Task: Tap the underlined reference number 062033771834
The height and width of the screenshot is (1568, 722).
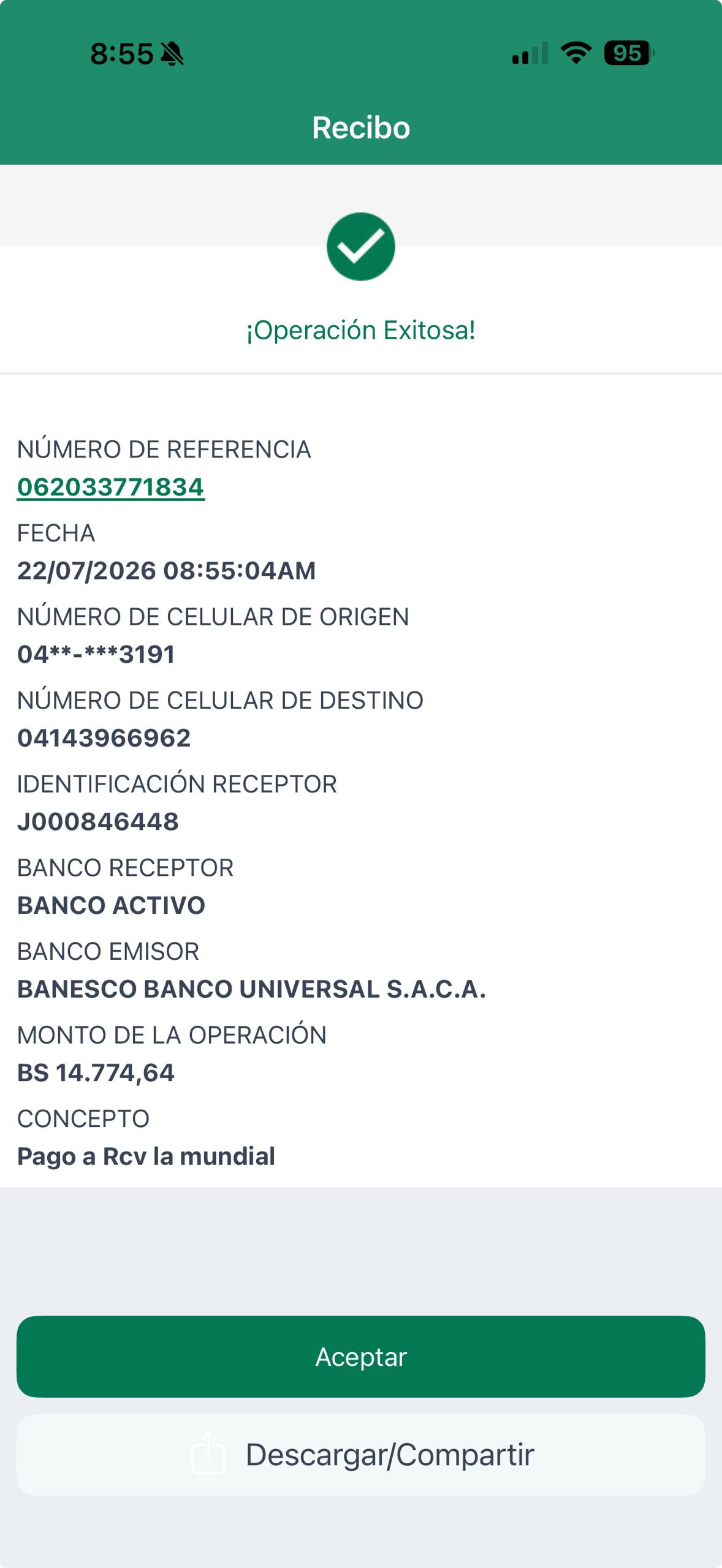Action: [111, 488]
